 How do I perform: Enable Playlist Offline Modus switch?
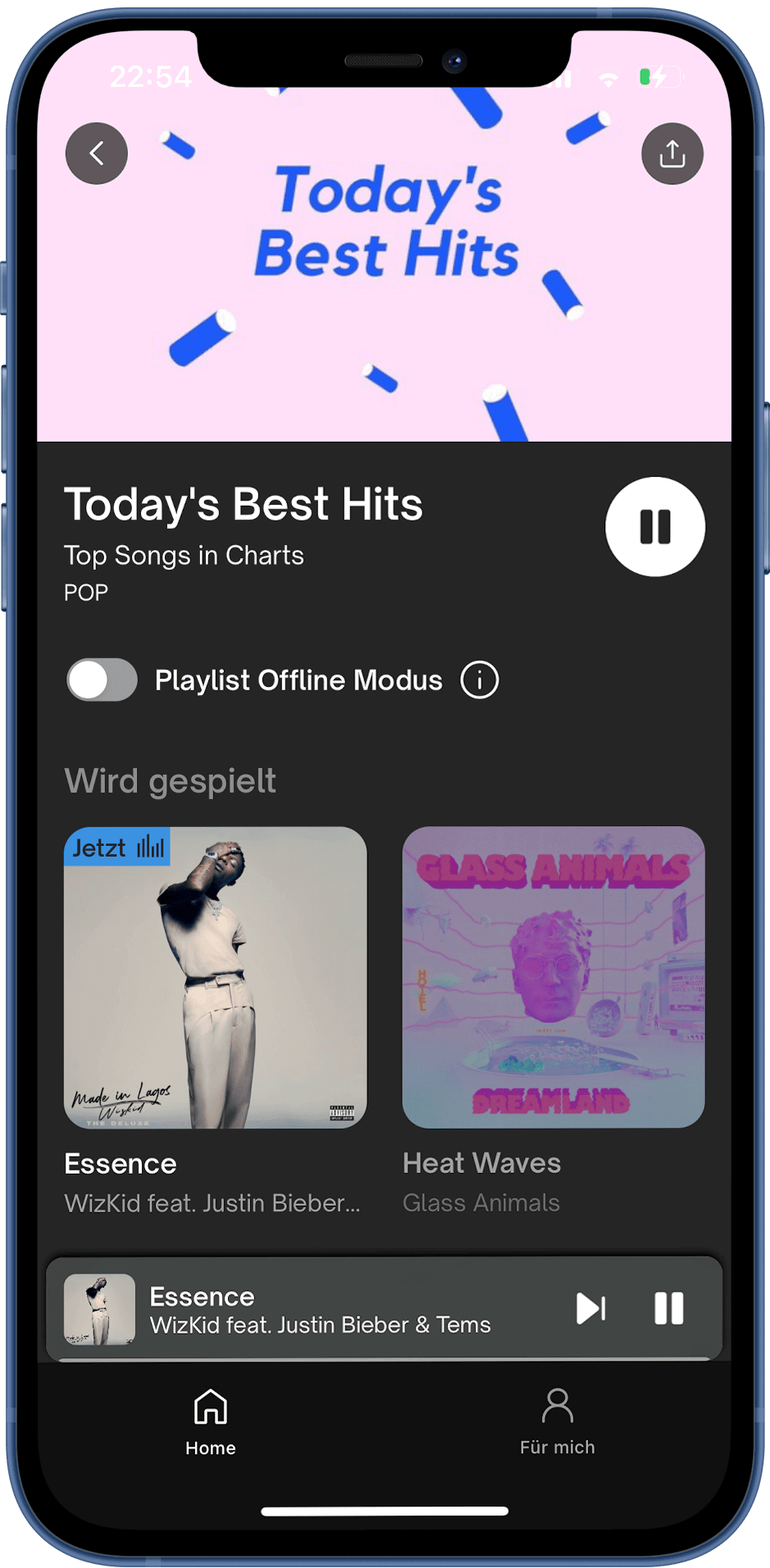coord(102,680)
